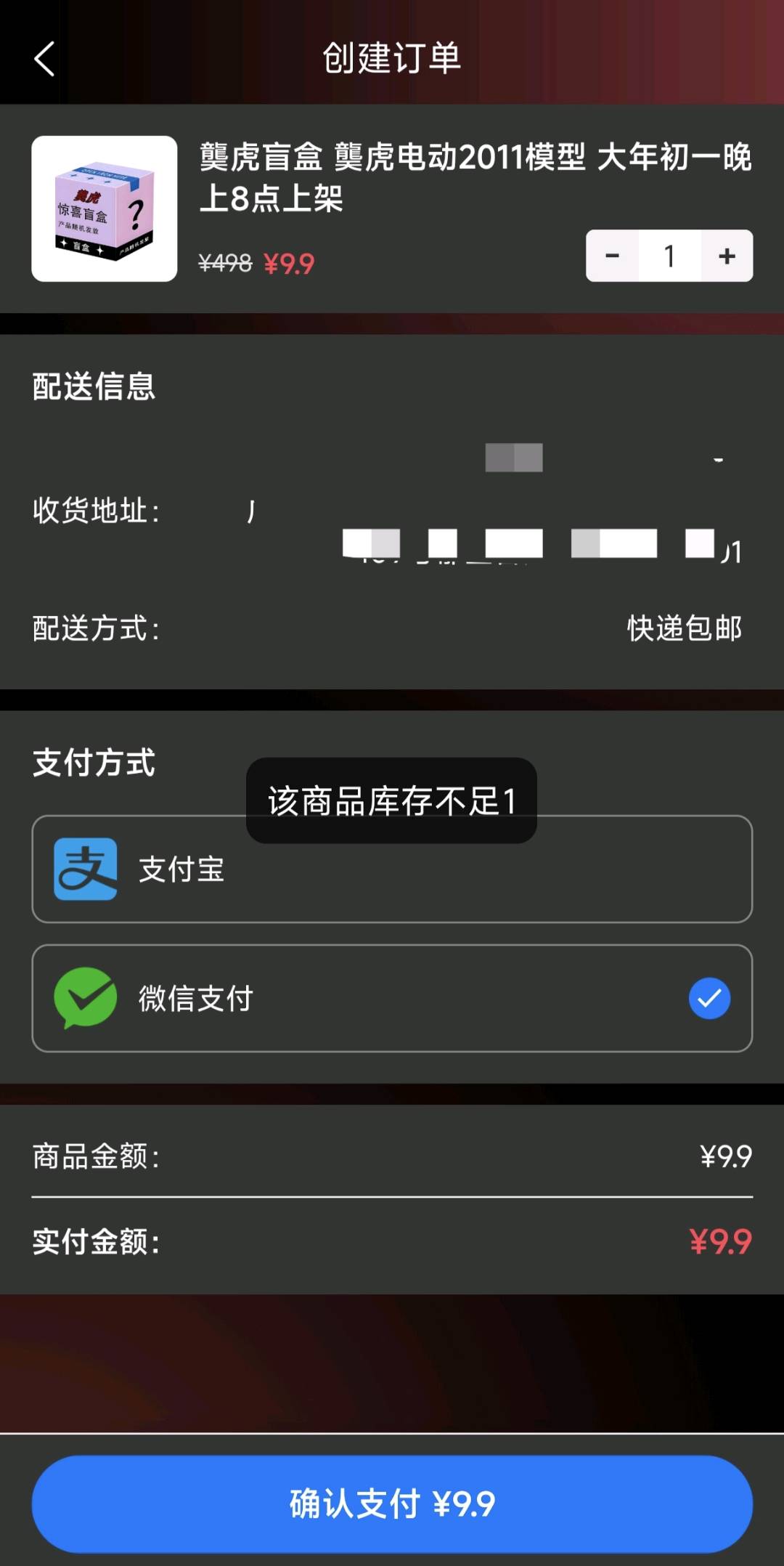Open the 快递包邮 delivery method option

coord(682,629)
